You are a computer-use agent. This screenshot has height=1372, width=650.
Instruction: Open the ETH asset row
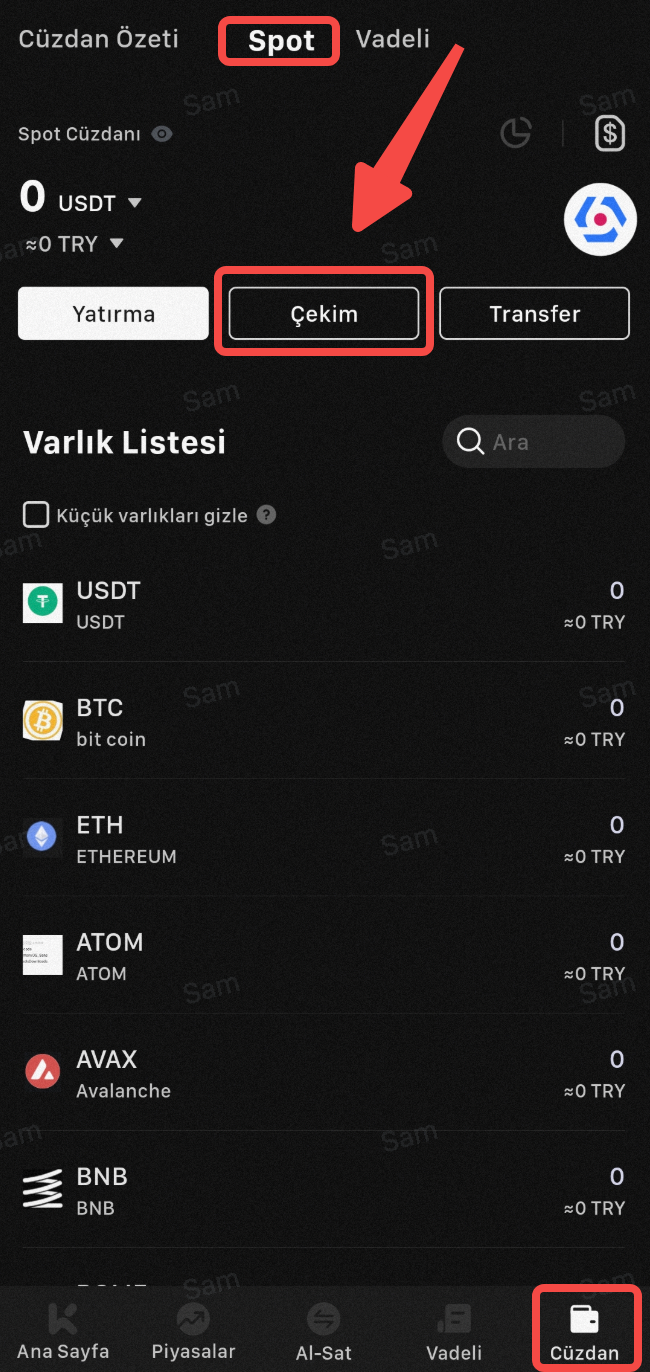coord(324,838)
